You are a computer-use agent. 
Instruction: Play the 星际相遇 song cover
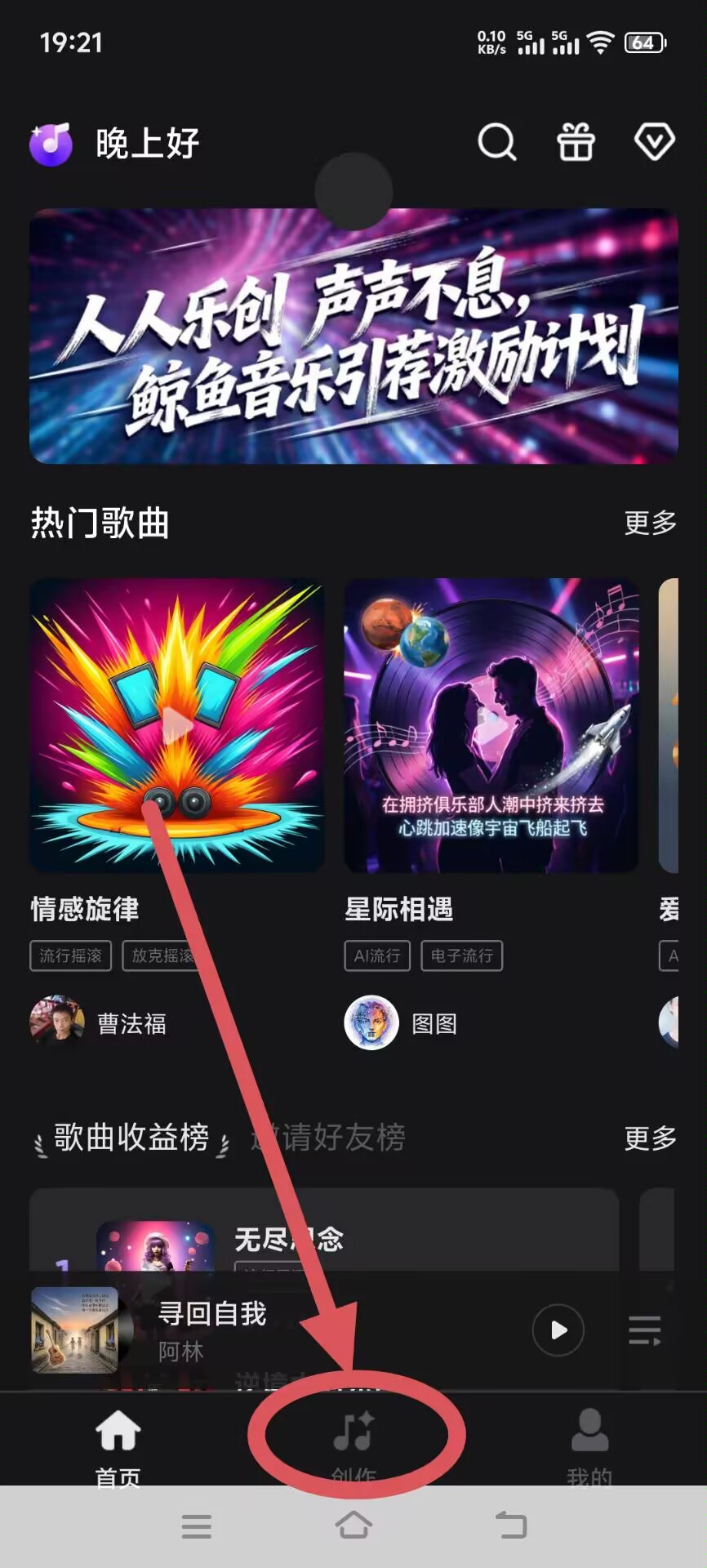pos(491,725)
